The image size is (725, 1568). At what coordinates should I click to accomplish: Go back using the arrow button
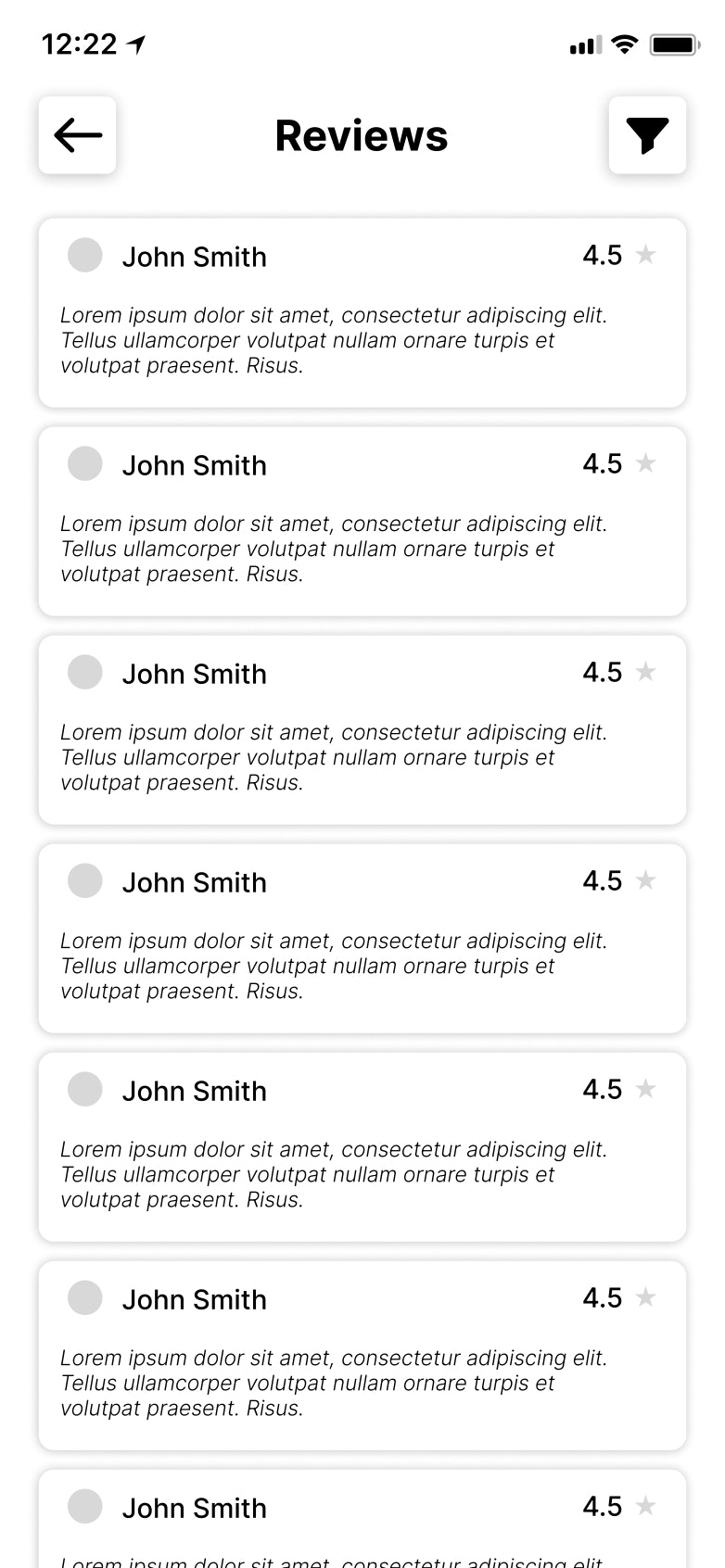(x=77, y=135)
